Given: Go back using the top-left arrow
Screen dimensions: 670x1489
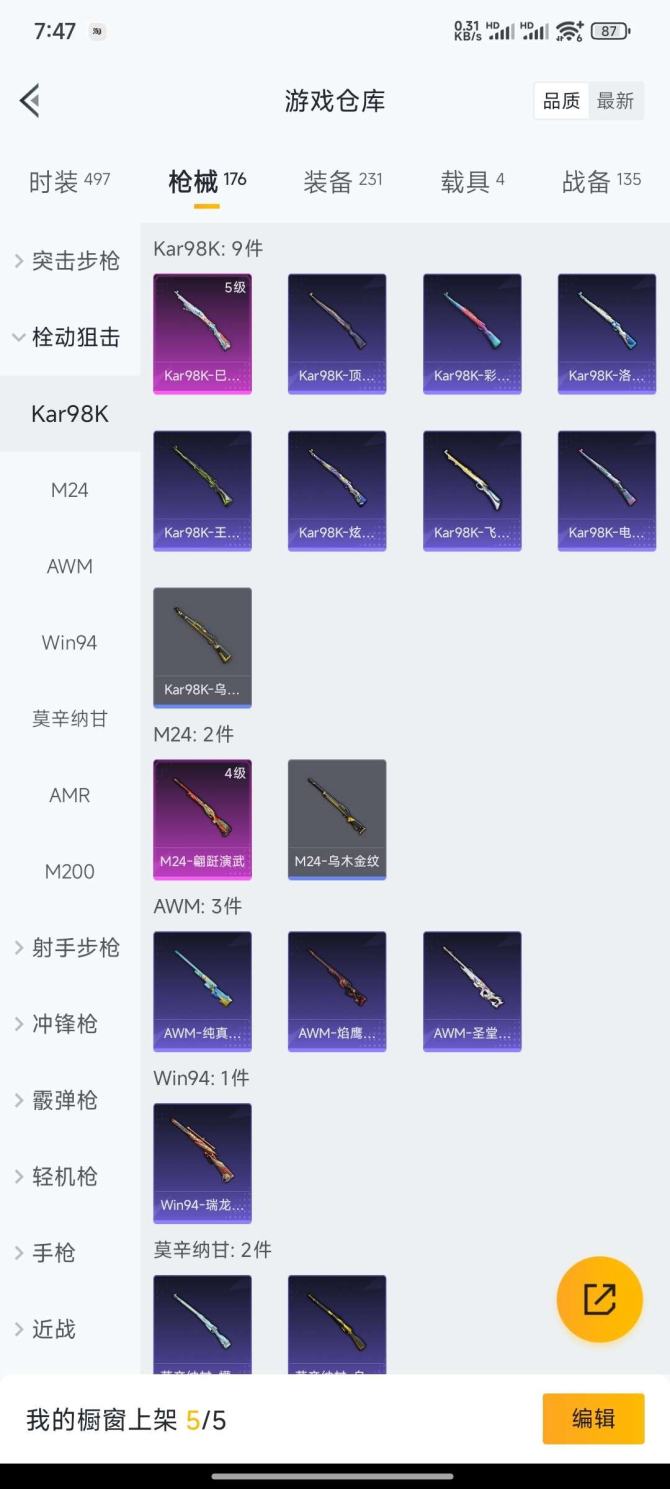Looking at the screenshot, I should [x=30, y=100].
